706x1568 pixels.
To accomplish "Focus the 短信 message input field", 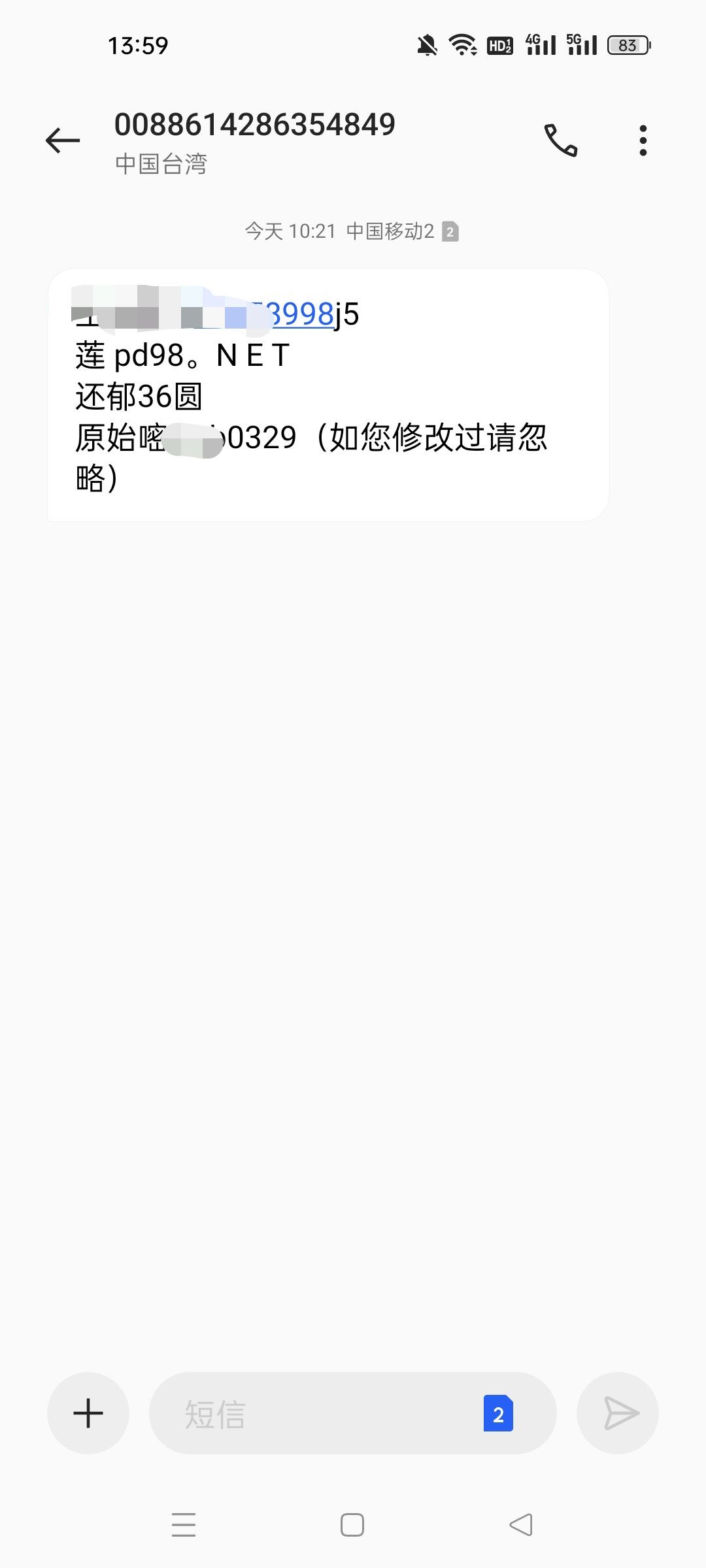I will point(314,1413).
